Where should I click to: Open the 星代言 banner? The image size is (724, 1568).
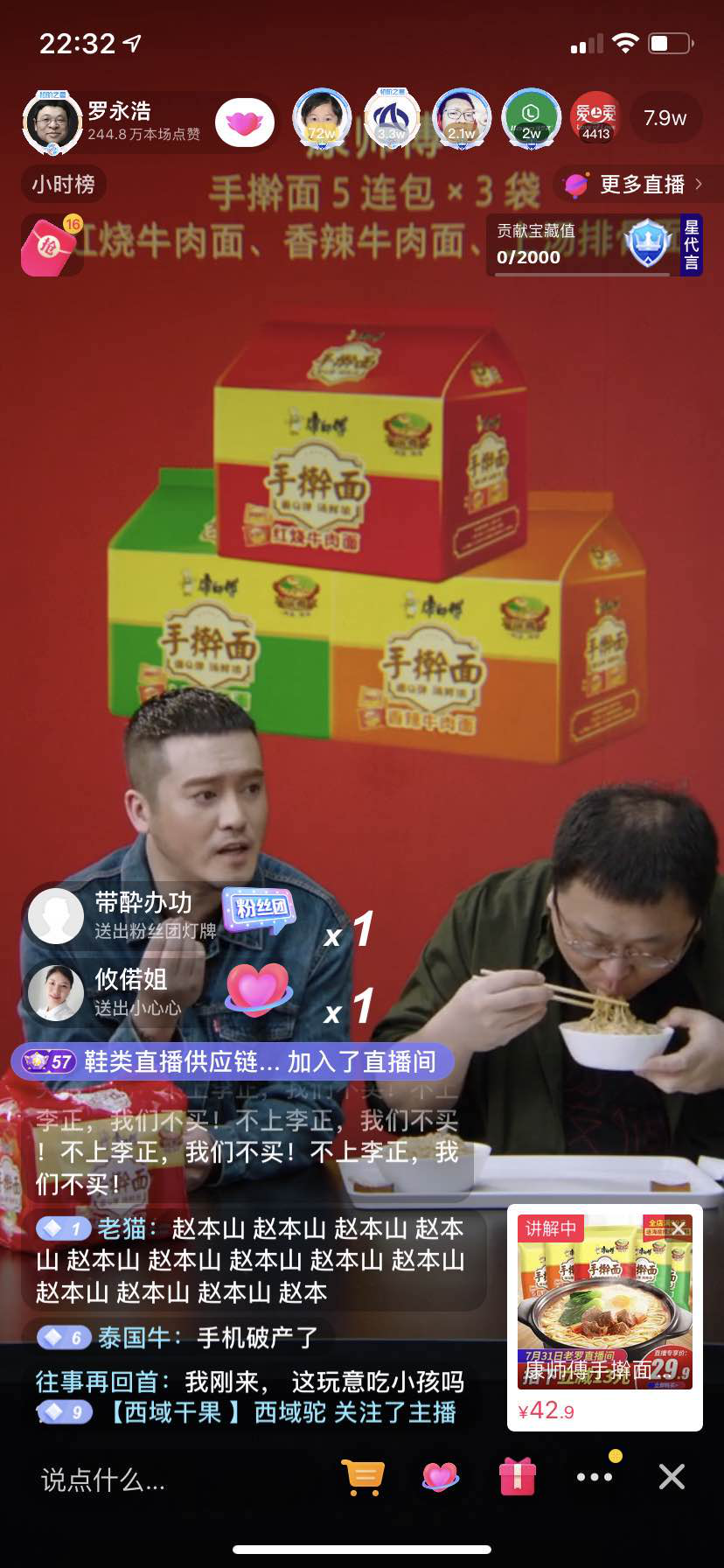coord(691,245)
